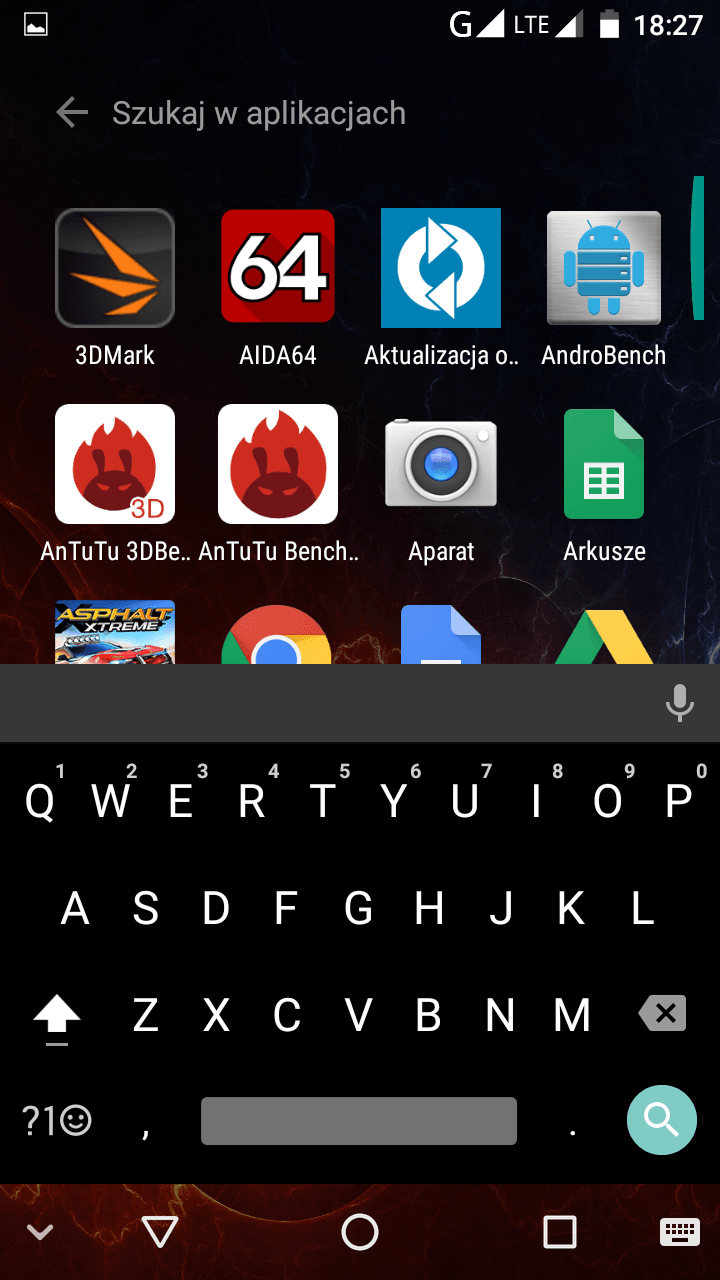The width and height of the screenshot is (720, 1280).
Task: Start voice input with the microphone
Action: pos(680,703)
